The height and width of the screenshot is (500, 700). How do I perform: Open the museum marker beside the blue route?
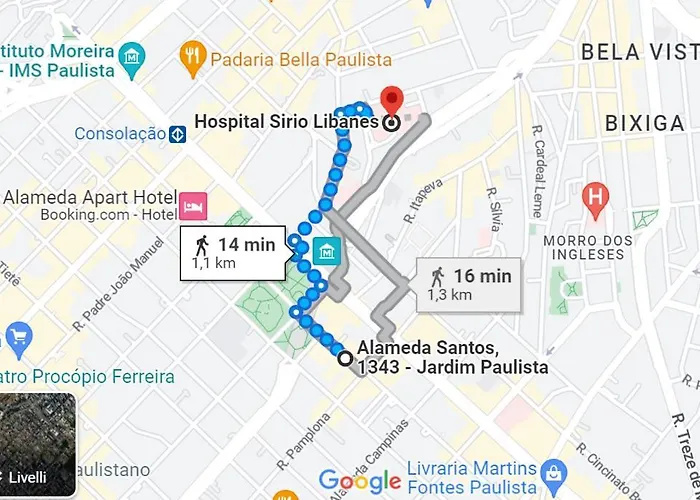327,250
